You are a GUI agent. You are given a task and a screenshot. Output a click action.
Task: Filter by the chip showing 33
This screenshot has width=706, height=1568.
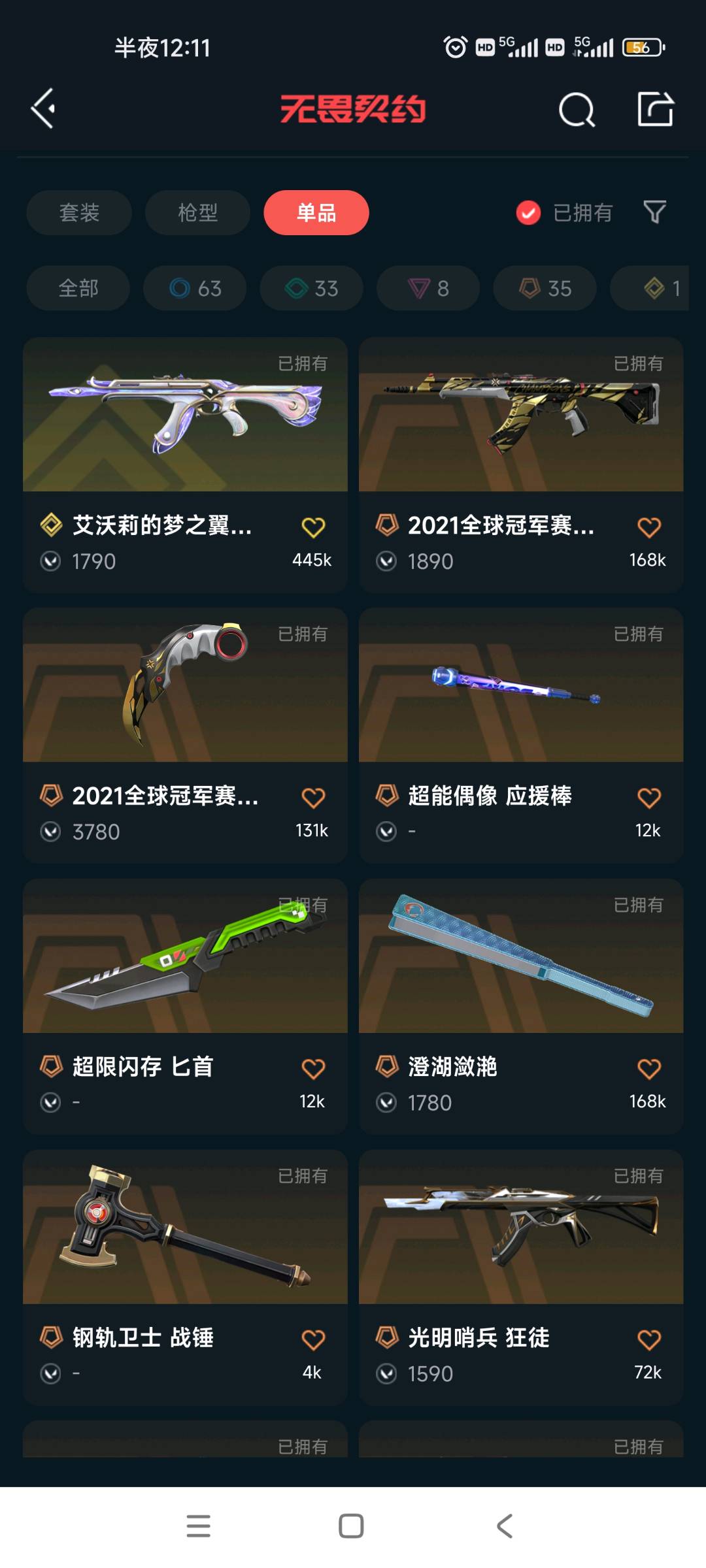pyautogui.click(x=312, y=288)
